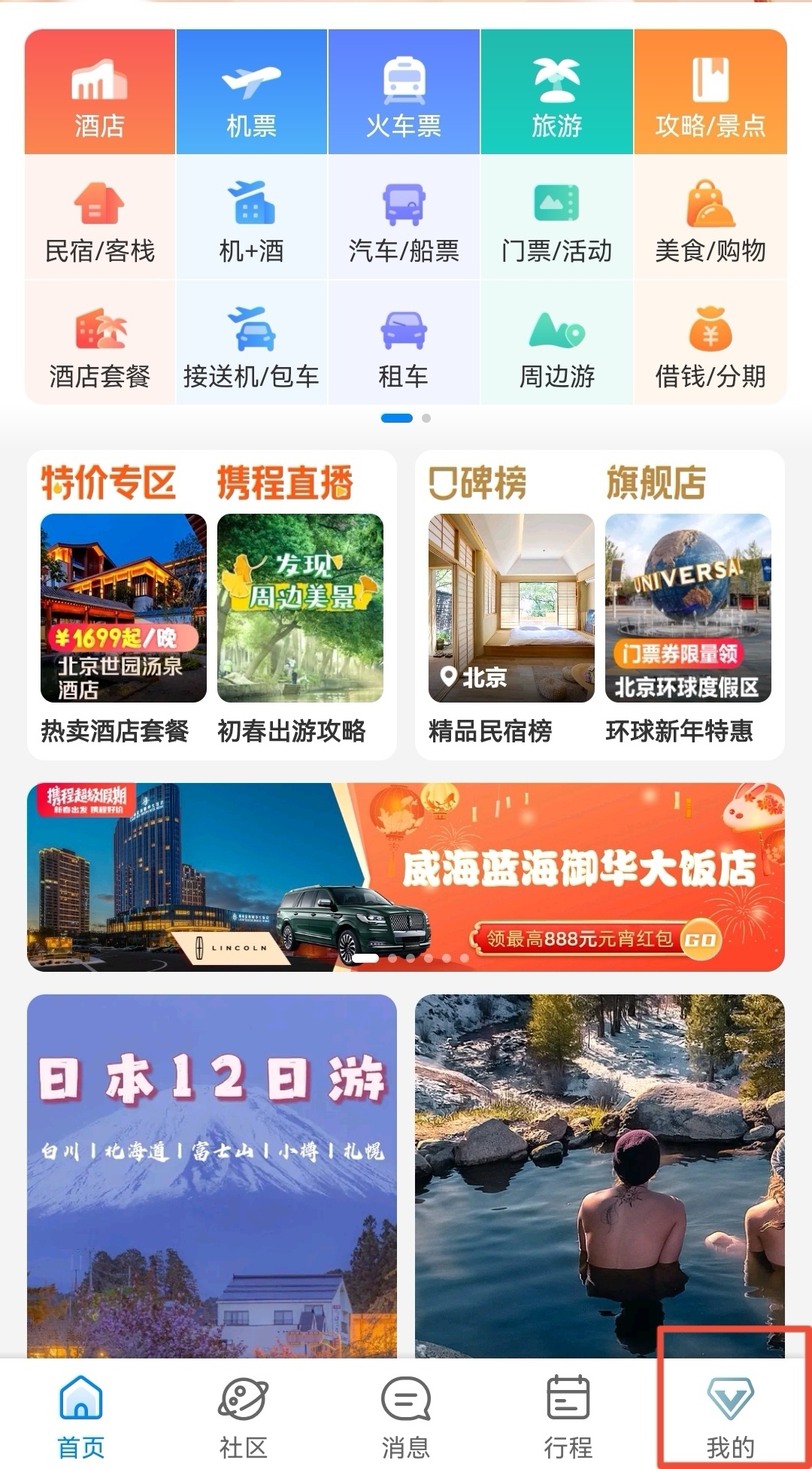812x1469 pixels.
Task: Tap 借钱/分期 loans option
Action: (x=710, y=346)
